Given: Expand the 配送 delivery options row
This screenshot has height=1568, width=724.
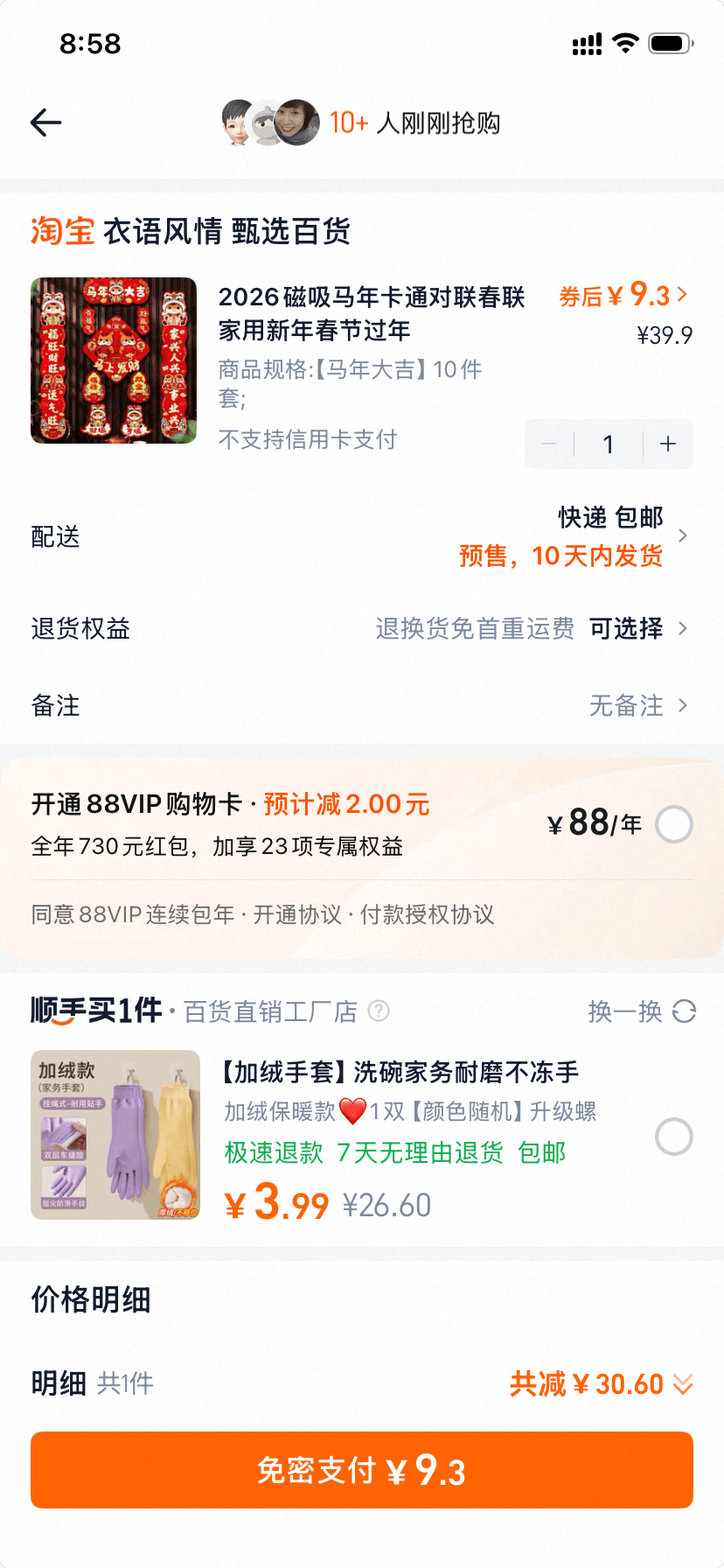Looking at the screenshot, I should (682, 535).
